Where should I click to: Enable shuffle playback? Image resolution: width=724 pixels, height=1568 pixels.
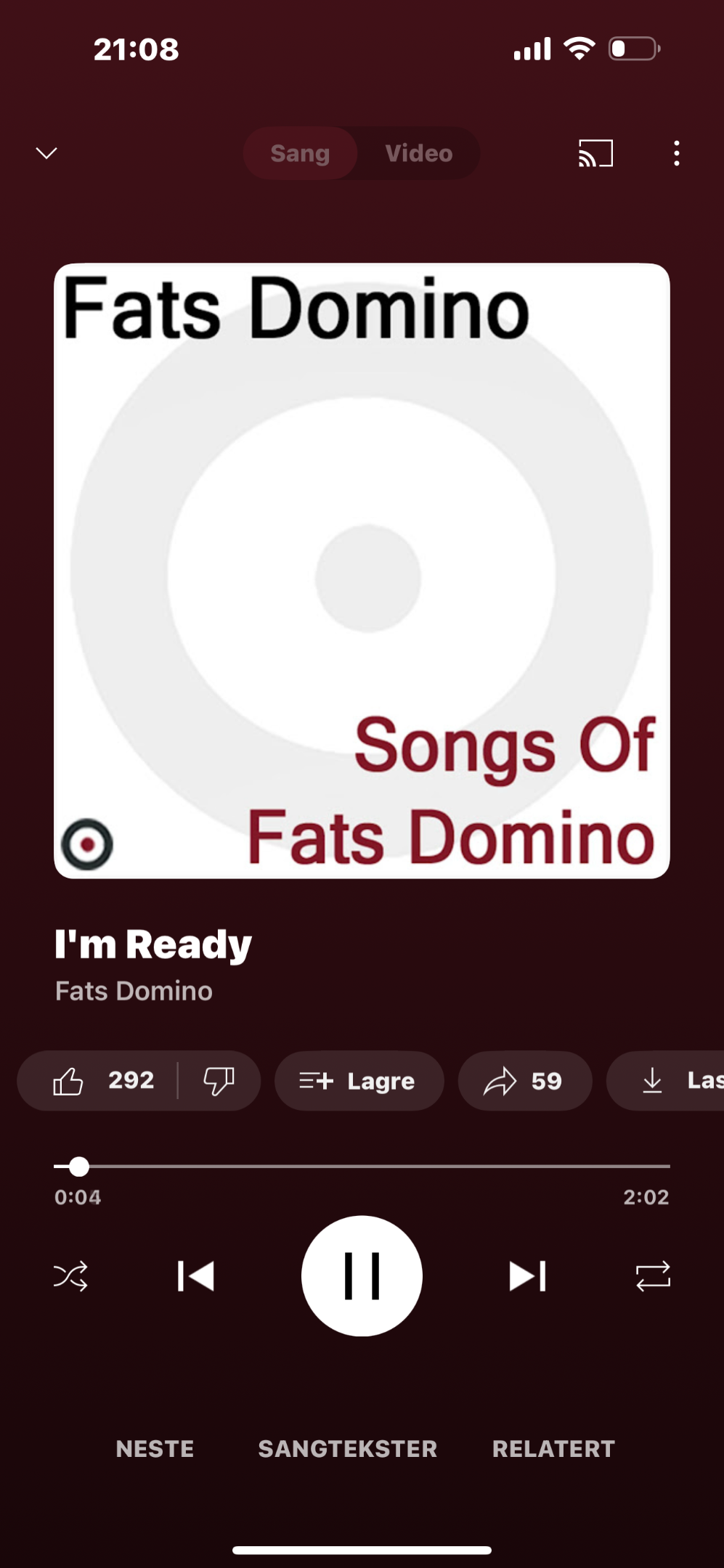click(x=70, y=1276)
